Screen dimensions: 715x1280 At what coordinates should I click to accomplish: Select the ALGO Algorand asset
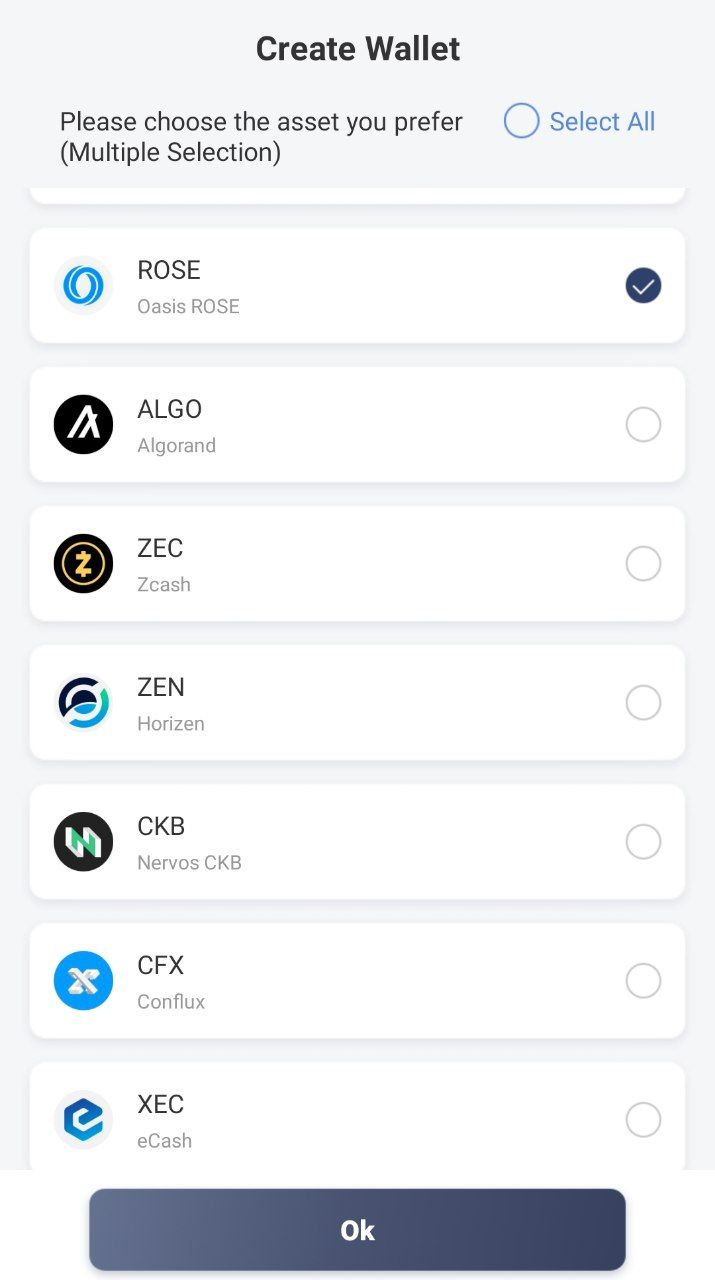[x=643, y=425]
